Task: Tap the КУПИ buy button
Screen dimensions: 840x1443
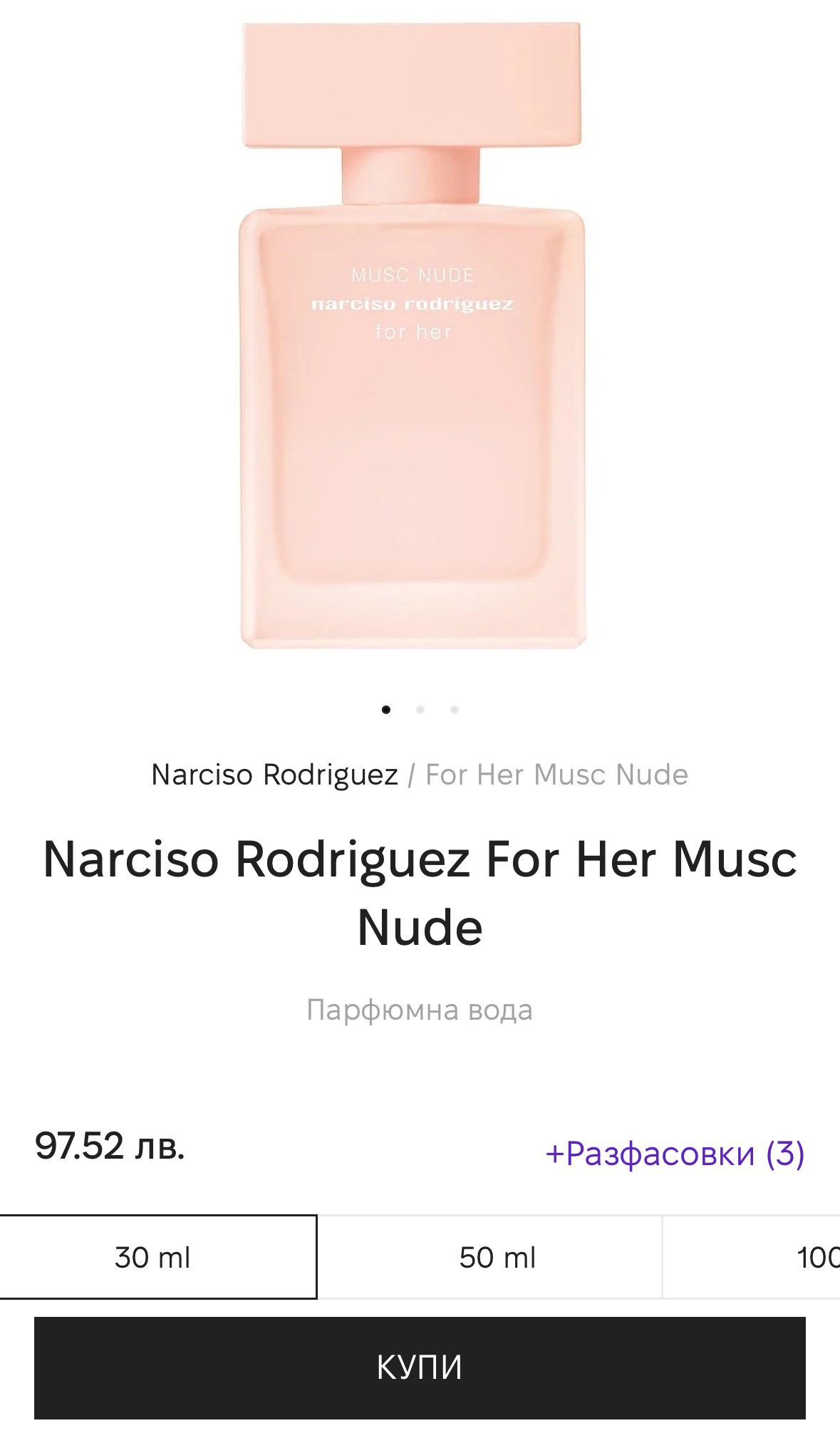Action: click(420, 1367)
